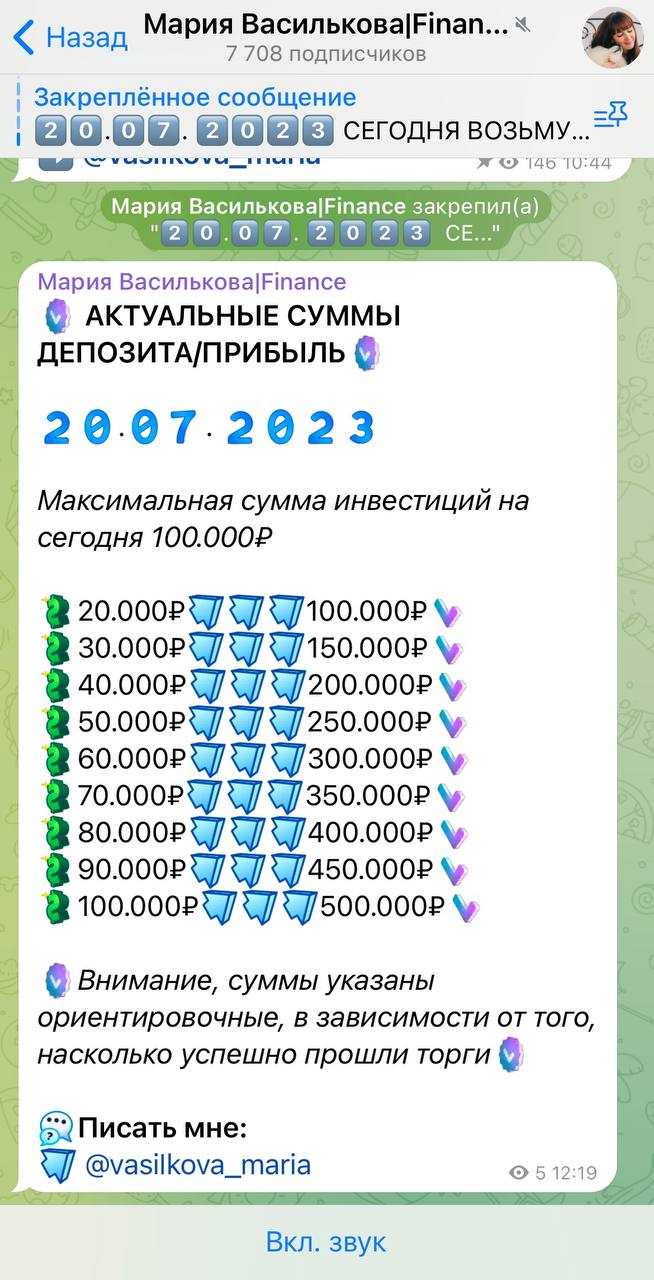
Task: Open channel info via the title
Action: (326, 26)
